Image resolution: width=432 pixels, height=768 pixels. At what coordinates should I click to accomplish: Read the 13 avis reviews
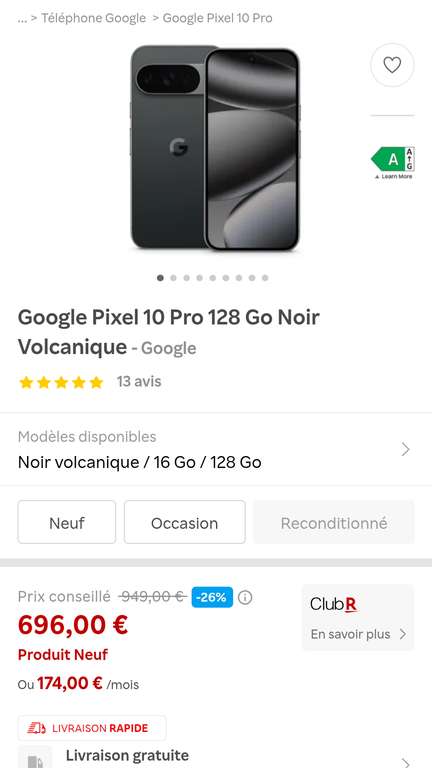(139, 382)
